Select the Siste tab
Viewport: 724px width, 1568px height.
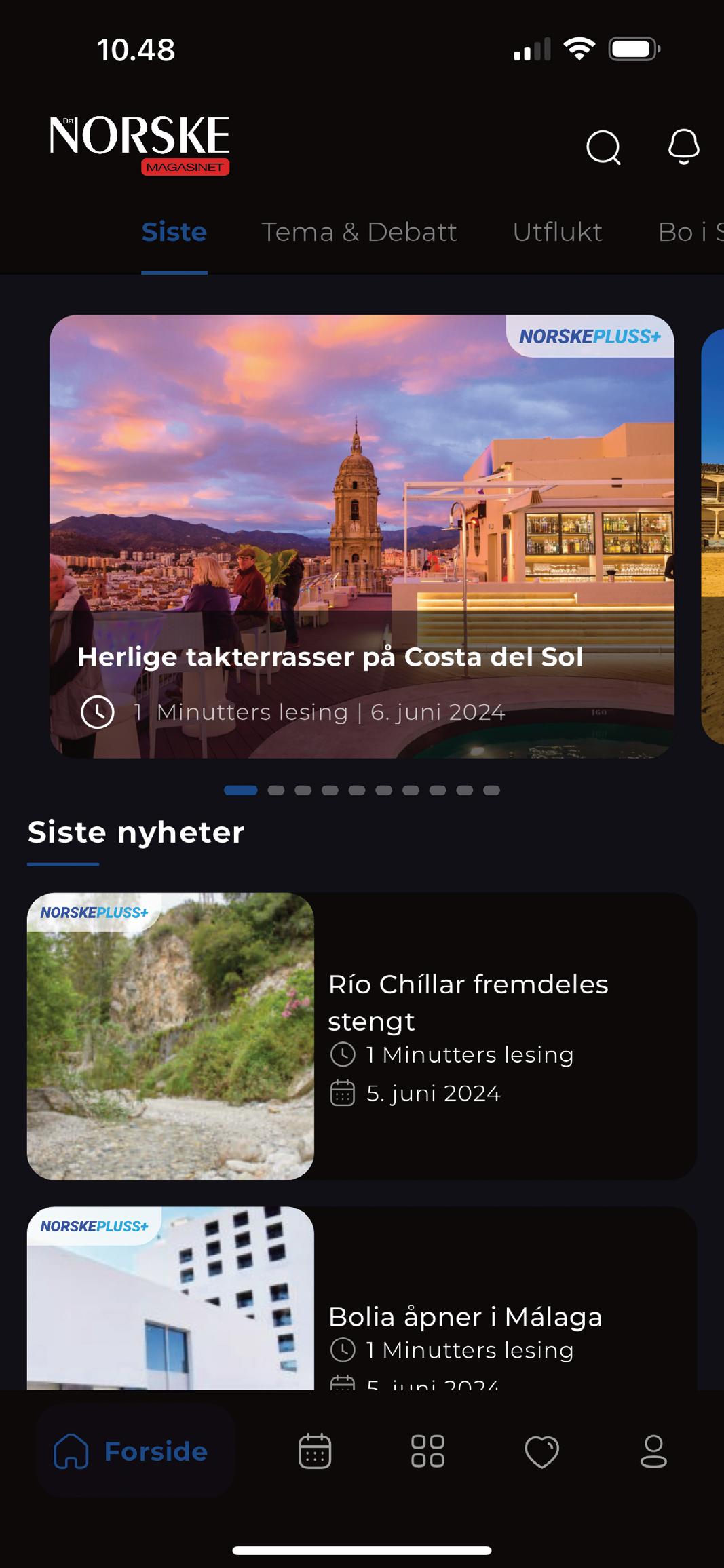pyautogui.click(x=174, y=232)
